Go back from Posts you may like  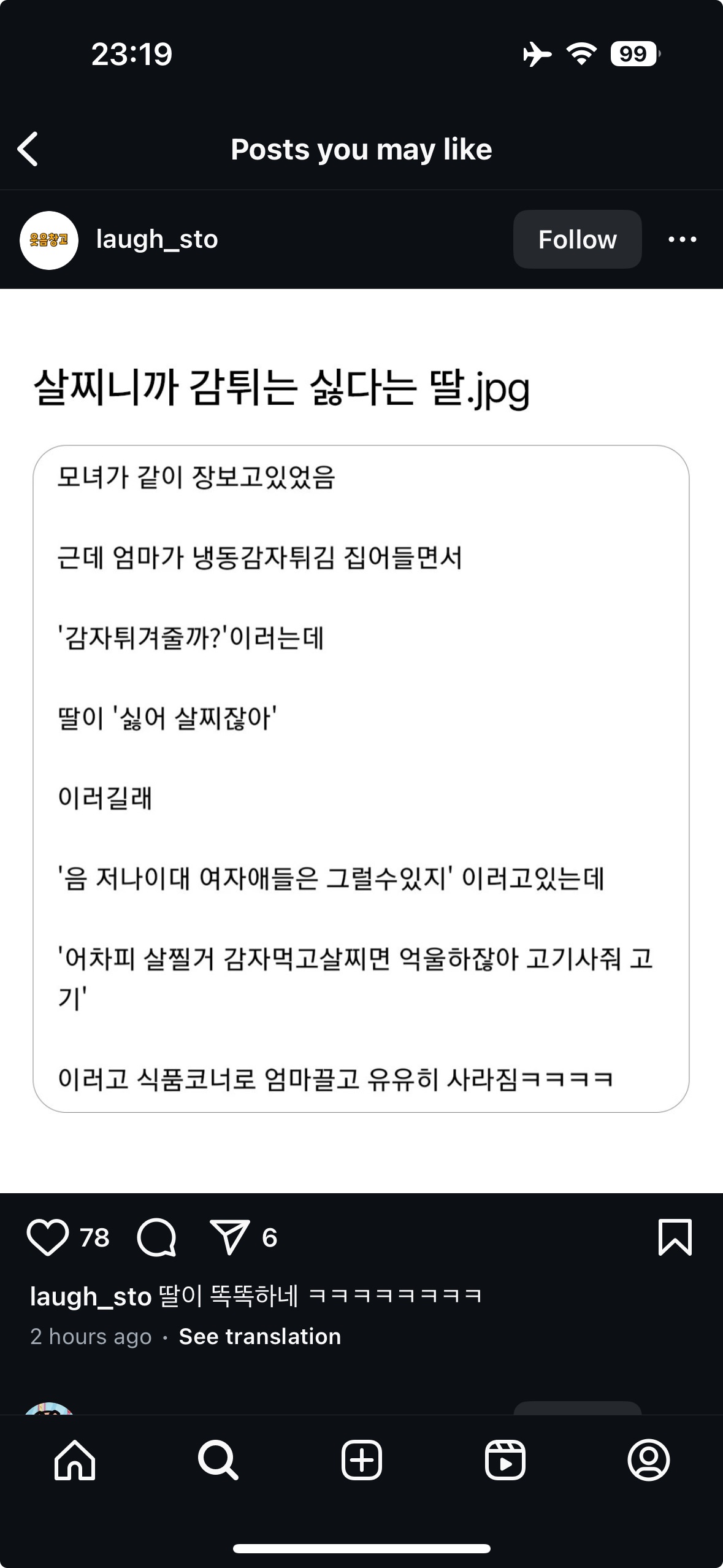tap(28, 149)
